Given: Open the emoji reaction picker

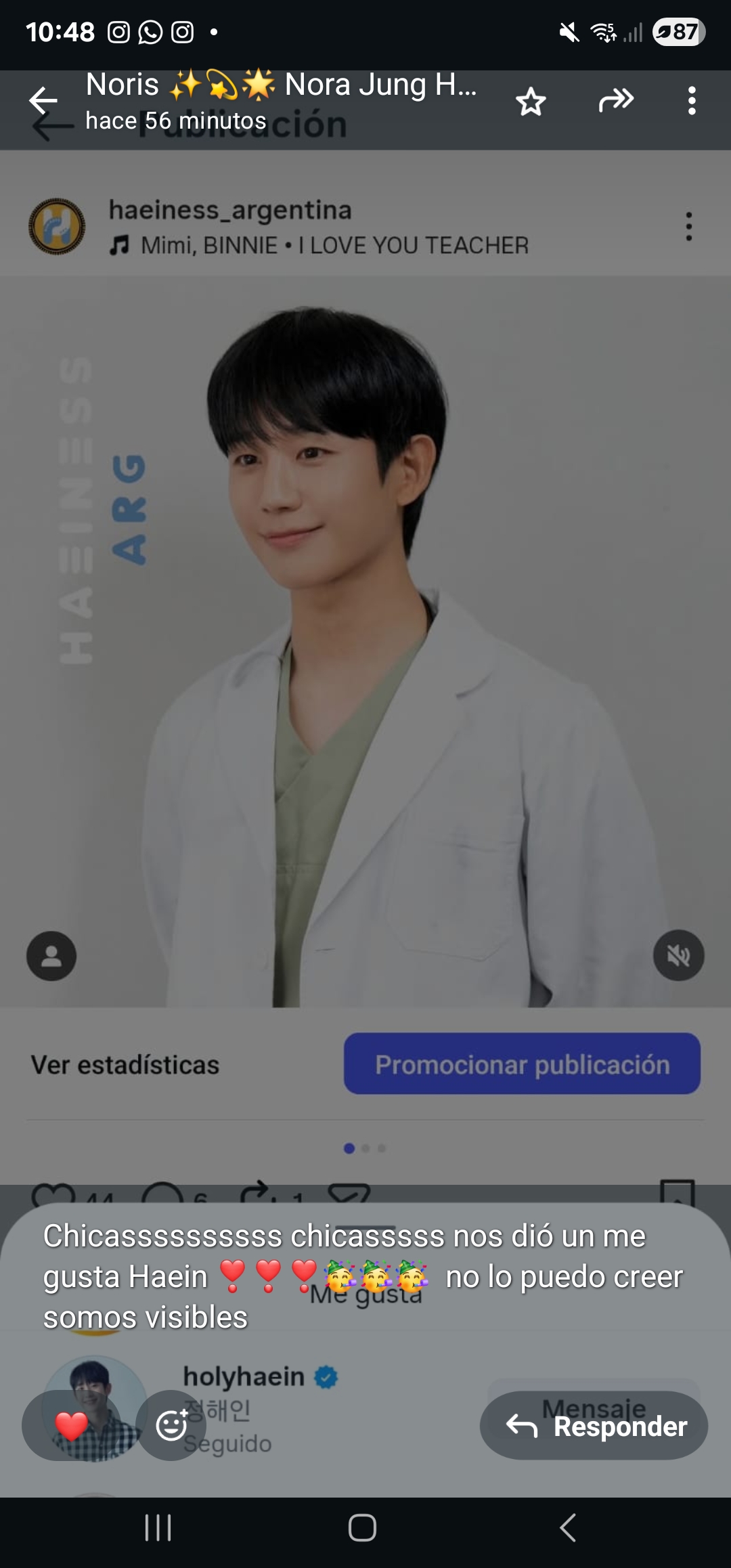Looking at the screenshot, I should (172, 1425).
